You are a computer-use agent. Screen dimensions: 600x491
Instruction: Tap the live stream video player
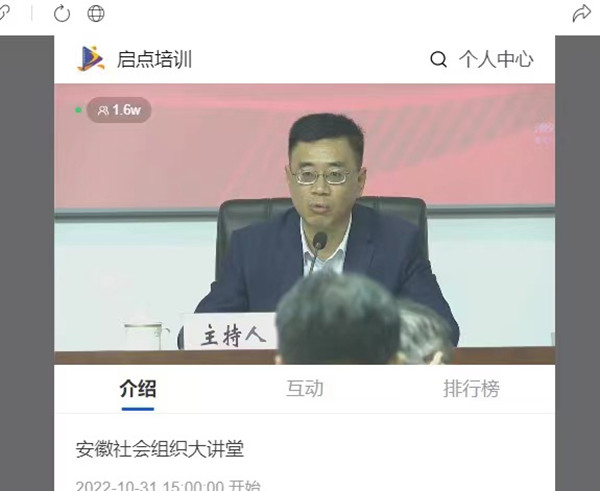click(x=305, y=225)
